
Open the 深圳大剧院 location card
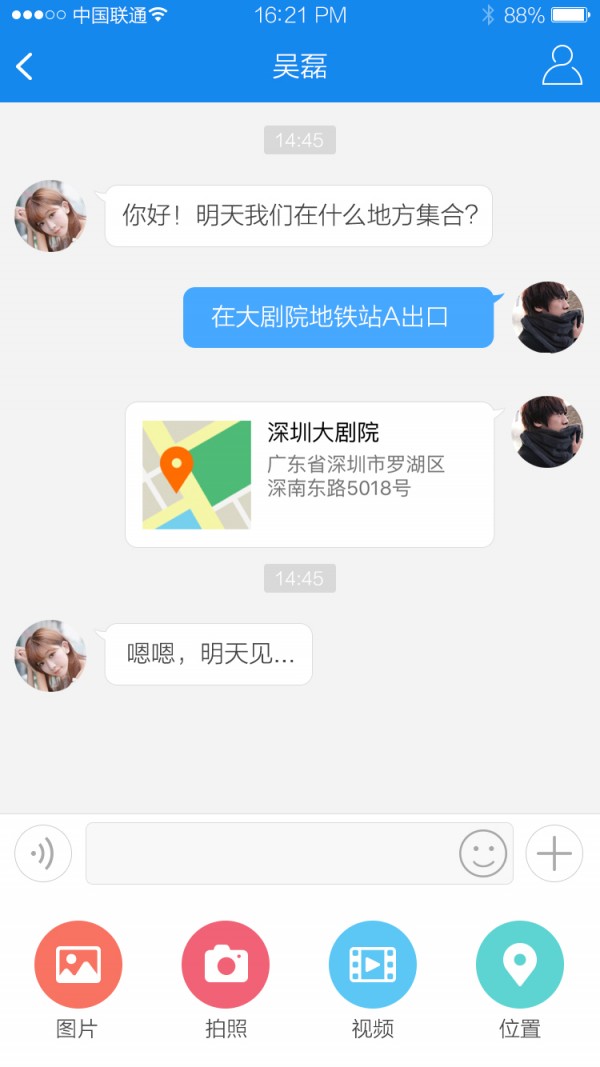click(309, 475)
